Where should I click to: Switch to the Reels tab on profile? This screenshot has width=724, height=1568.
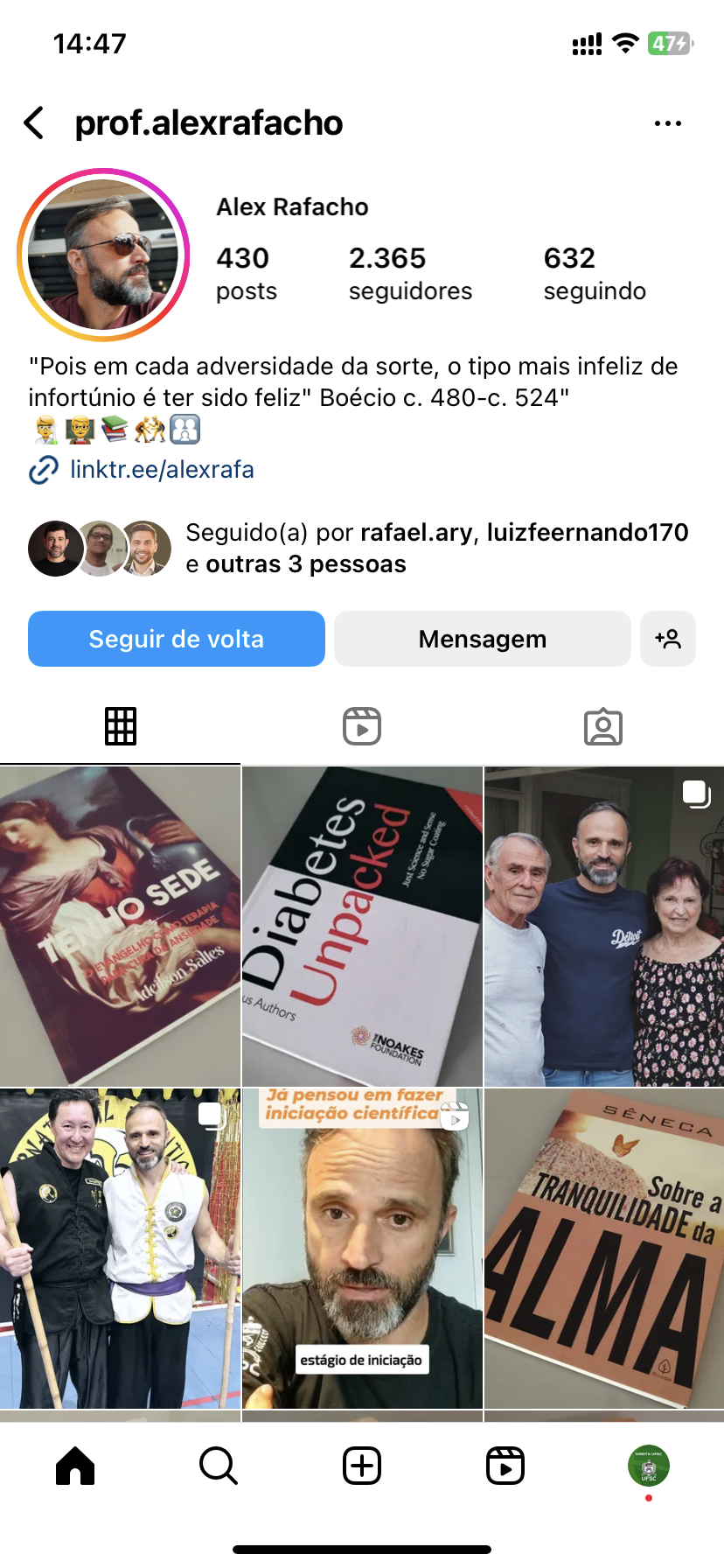pos(362,726)
